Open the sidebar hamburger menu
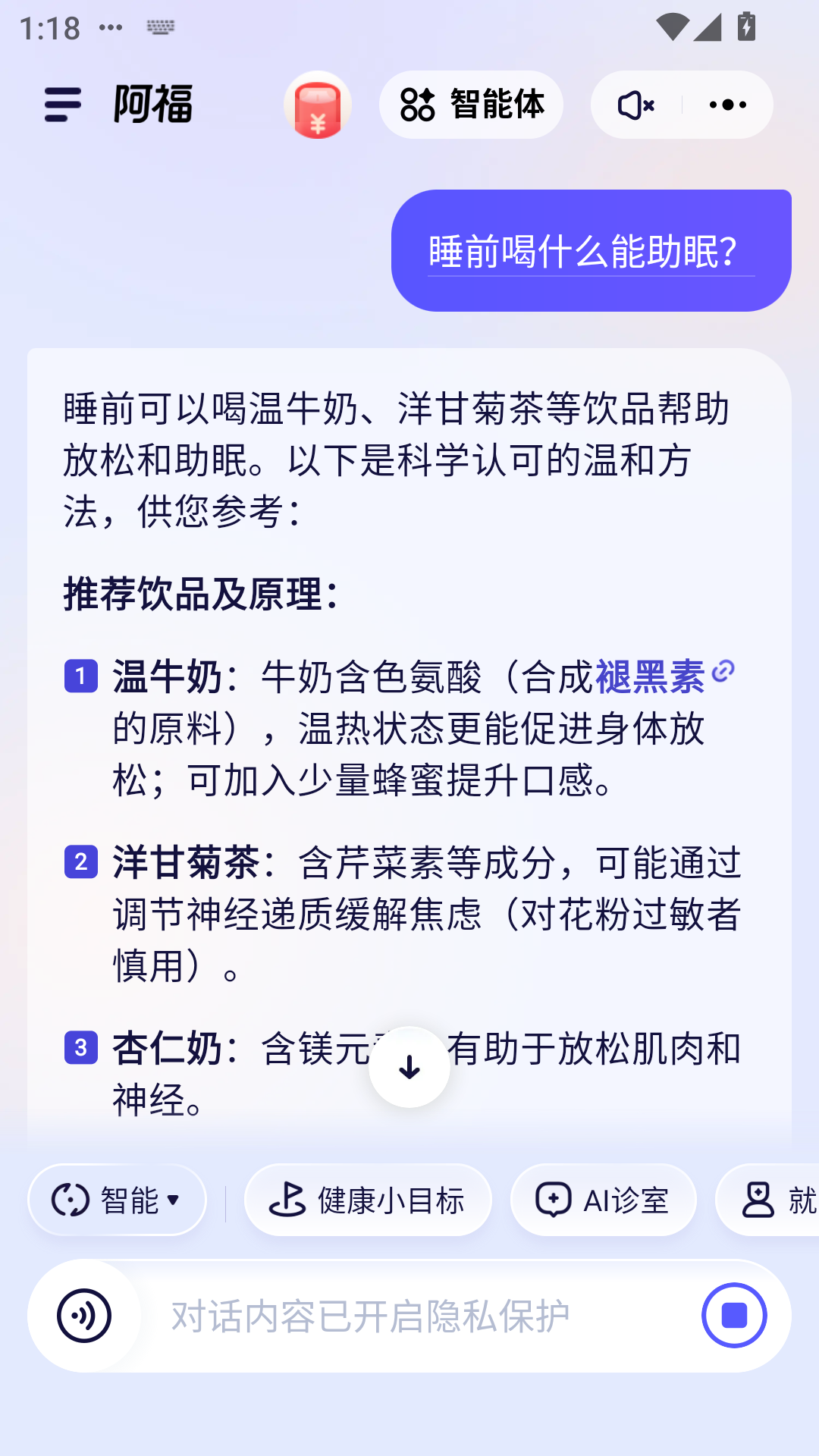Screen dimensions: 819x1456 61,105
